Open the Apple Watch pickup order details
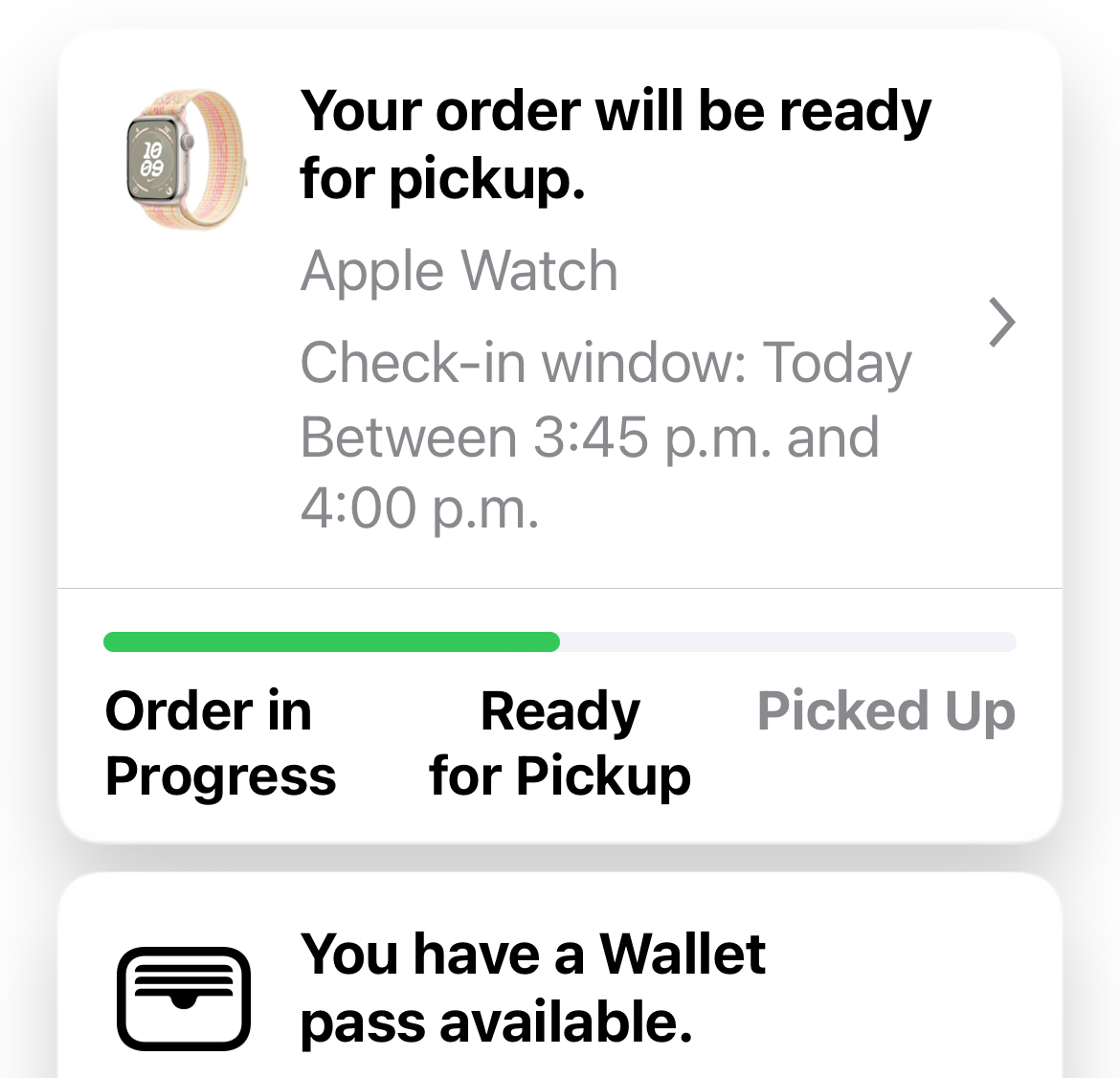This screenshot has width=1120, height=1078. tap(1000, 323)
